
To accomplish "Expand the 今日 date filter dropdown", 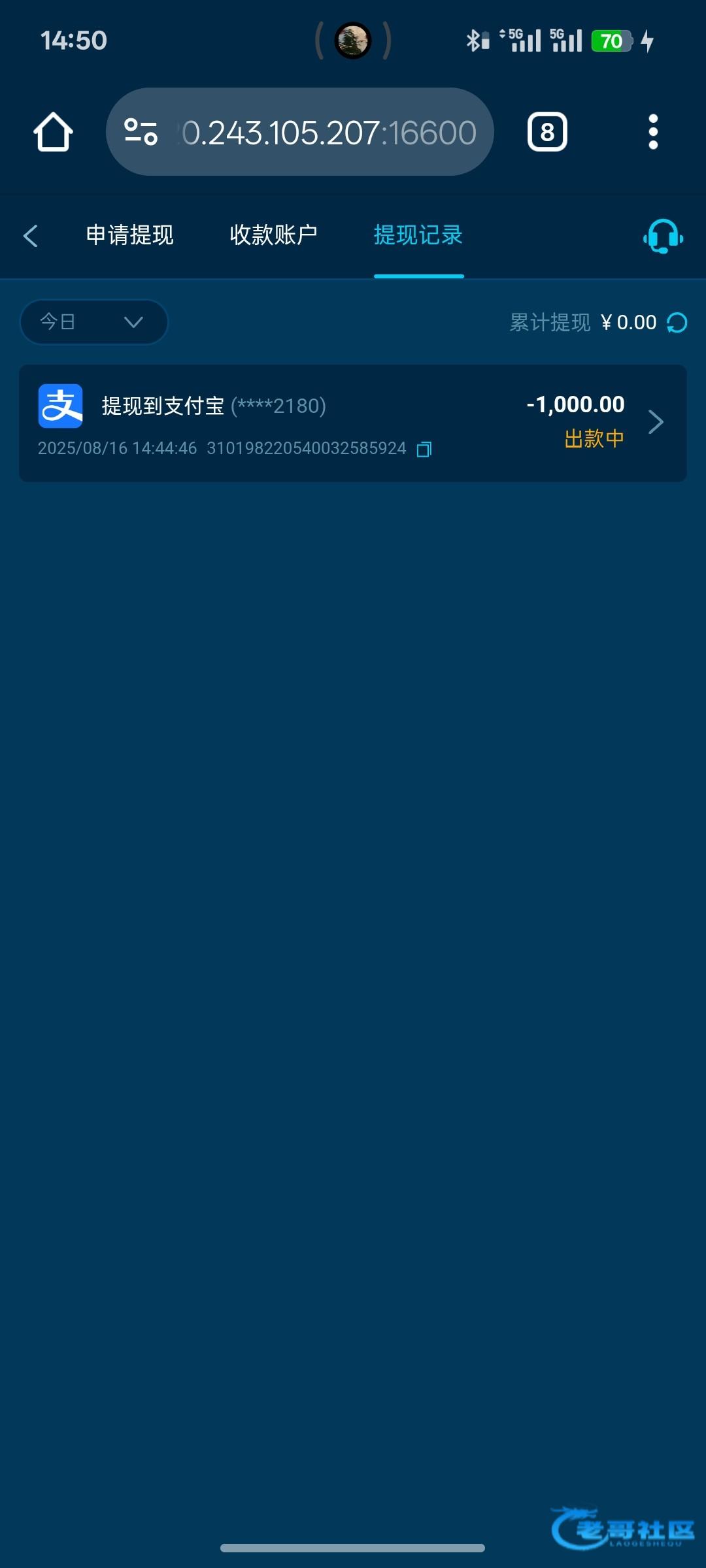I will point(93,322).
